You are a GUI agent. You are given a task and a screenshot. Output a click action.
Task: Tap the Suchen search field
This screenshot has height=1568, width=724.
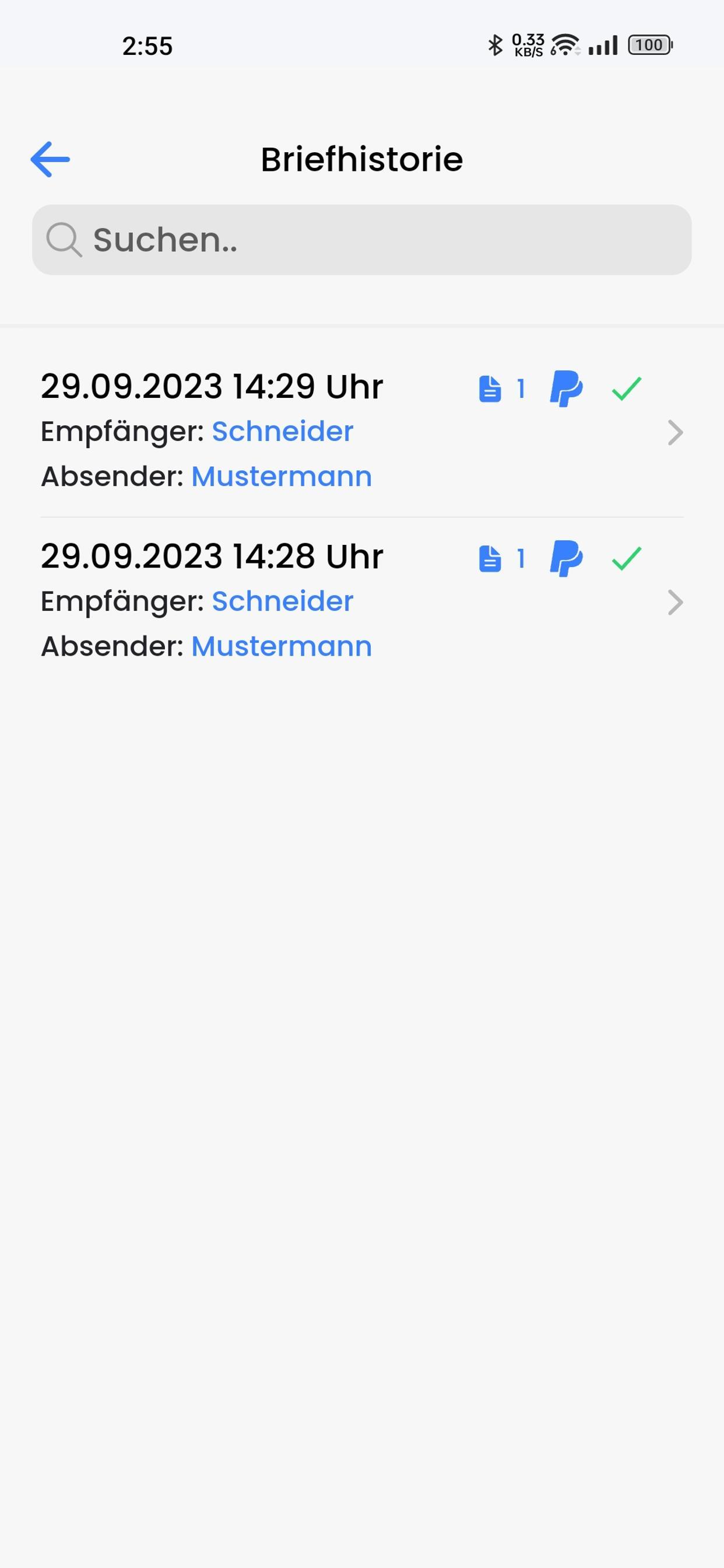coord(361,240)
